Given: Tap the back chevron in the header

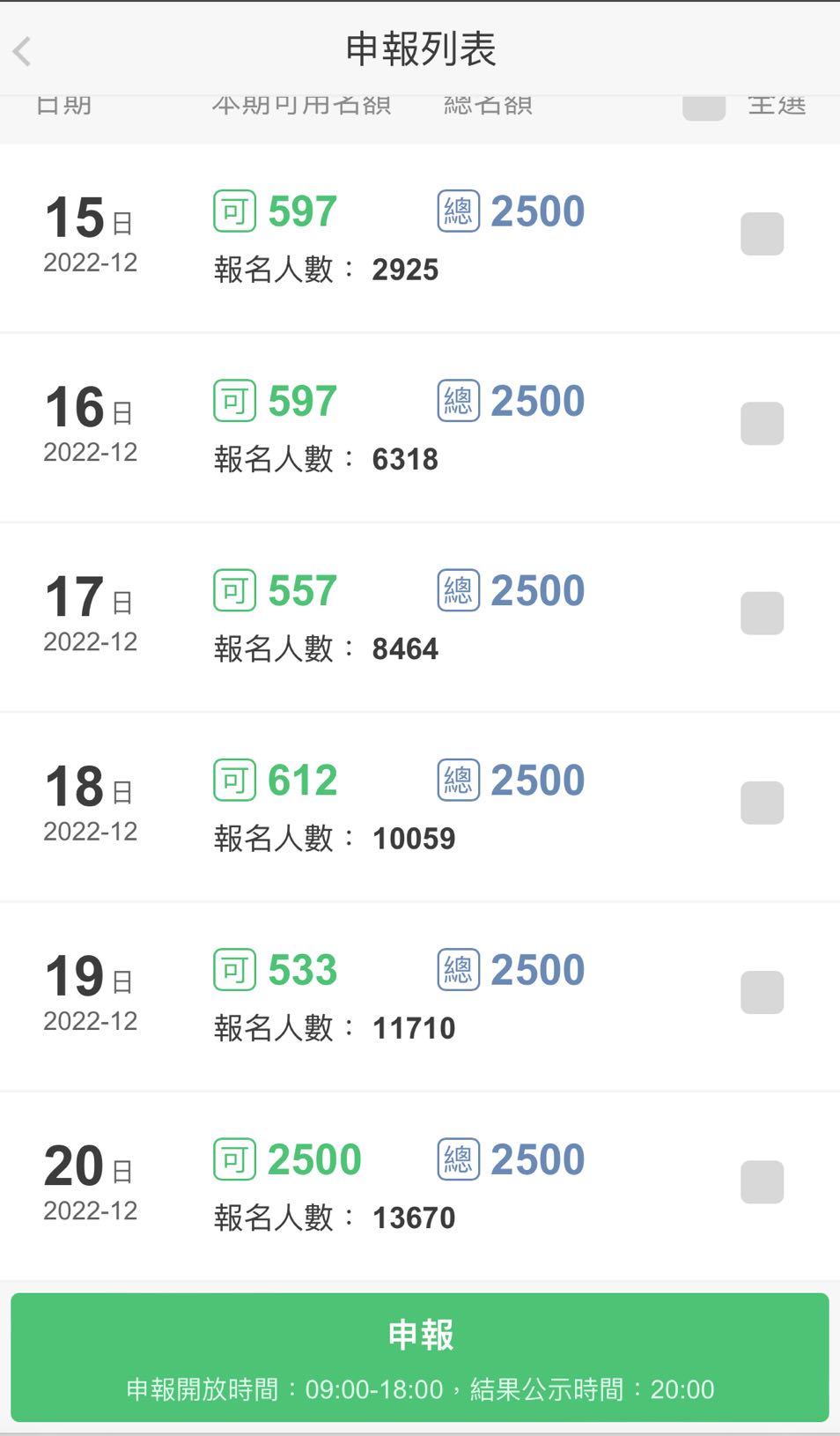Looking at the screenshot, I should 21,51.
